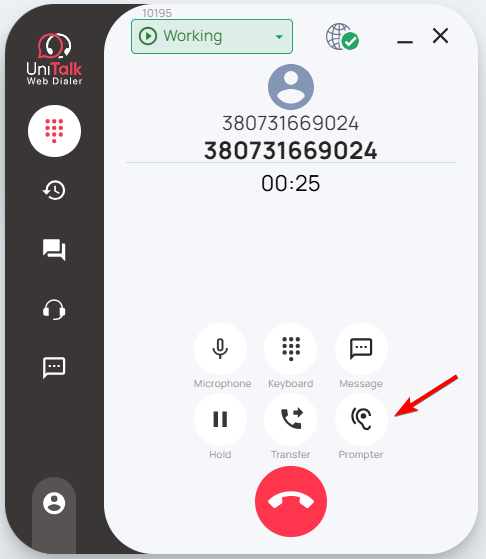This screenshot has width=486, height=559.
Task: Open the user profile in the sidebar
Action: point(54,503)
